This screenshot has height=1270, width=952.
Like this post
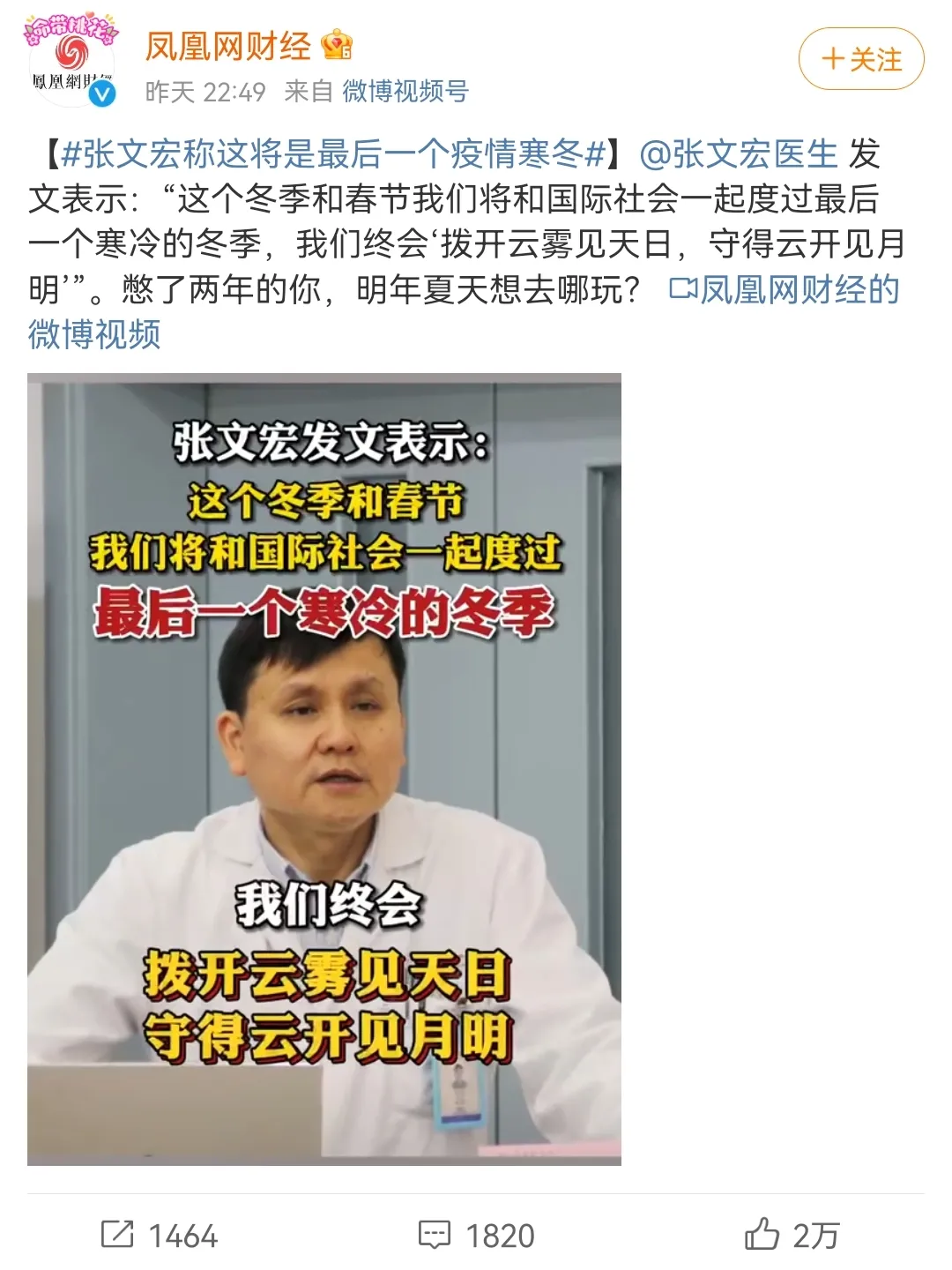(x=792, y=1235)
